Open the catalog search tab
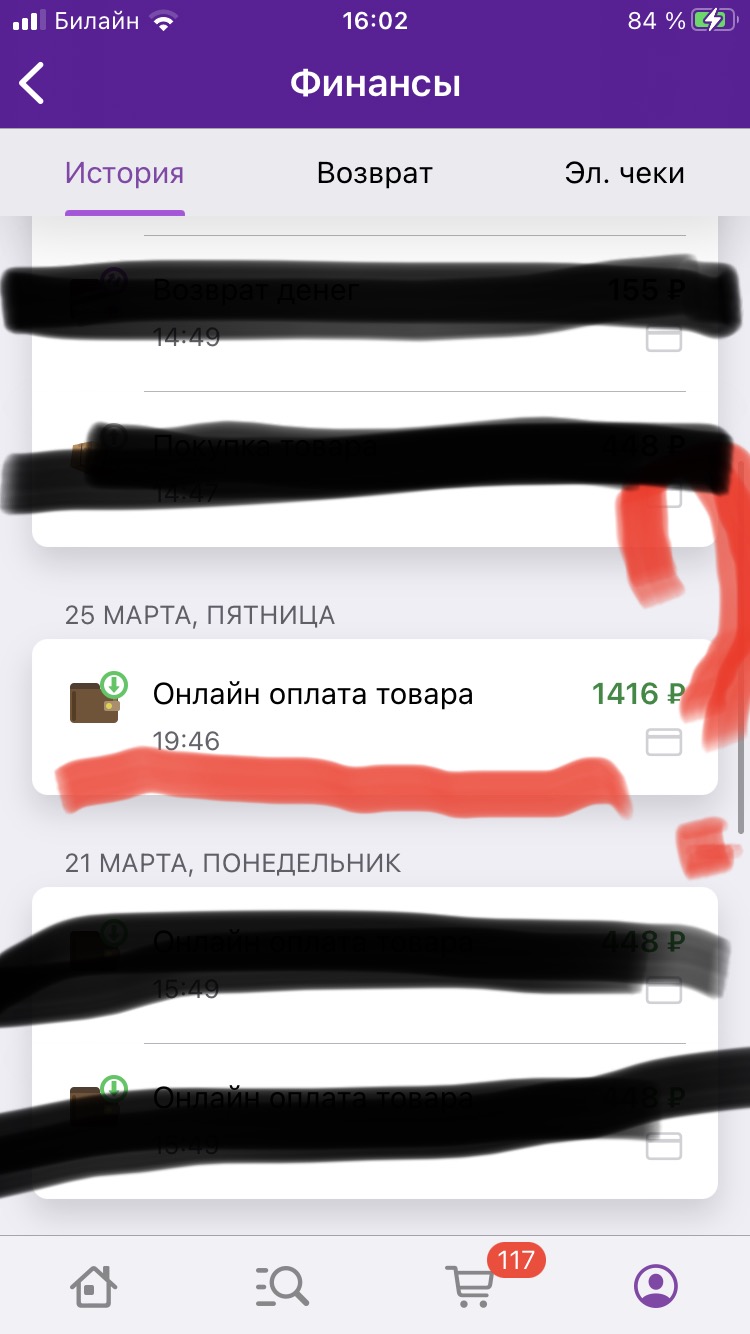Image resolution: width=750 pixels, height=1334 pixels. [x=282, y=1284]
